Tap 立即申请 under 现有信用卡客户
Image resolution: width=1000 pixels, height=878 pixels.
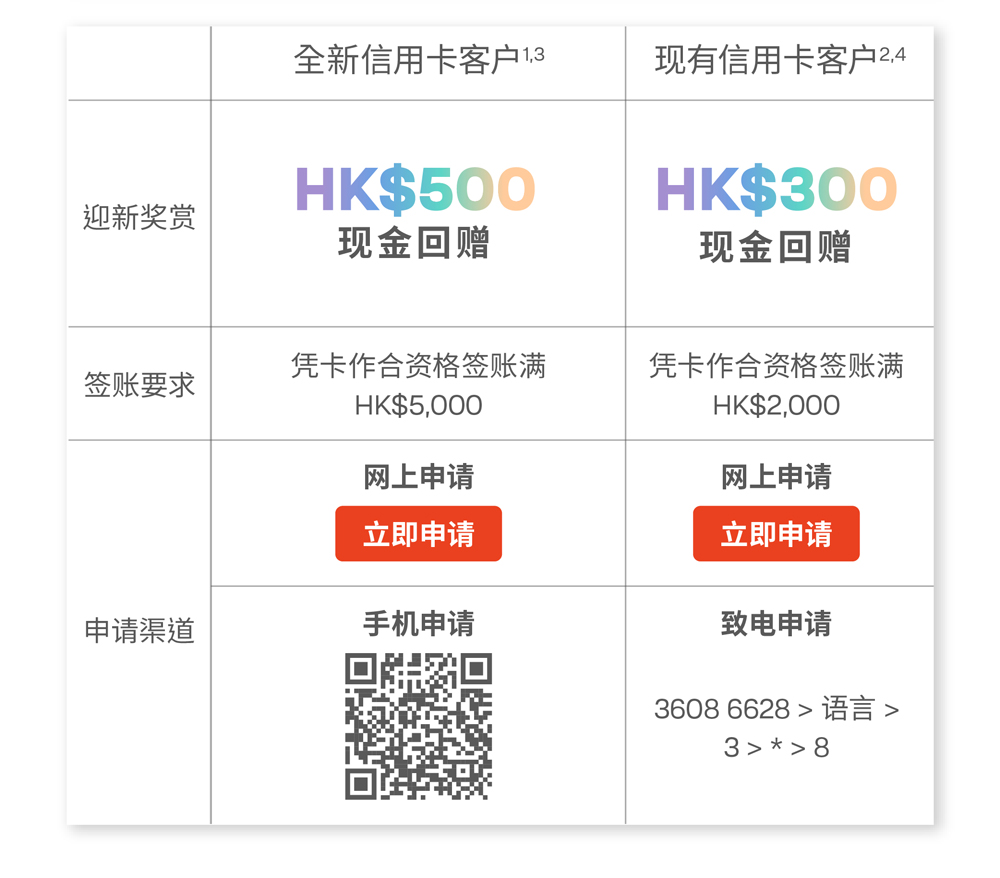point(776,534)
